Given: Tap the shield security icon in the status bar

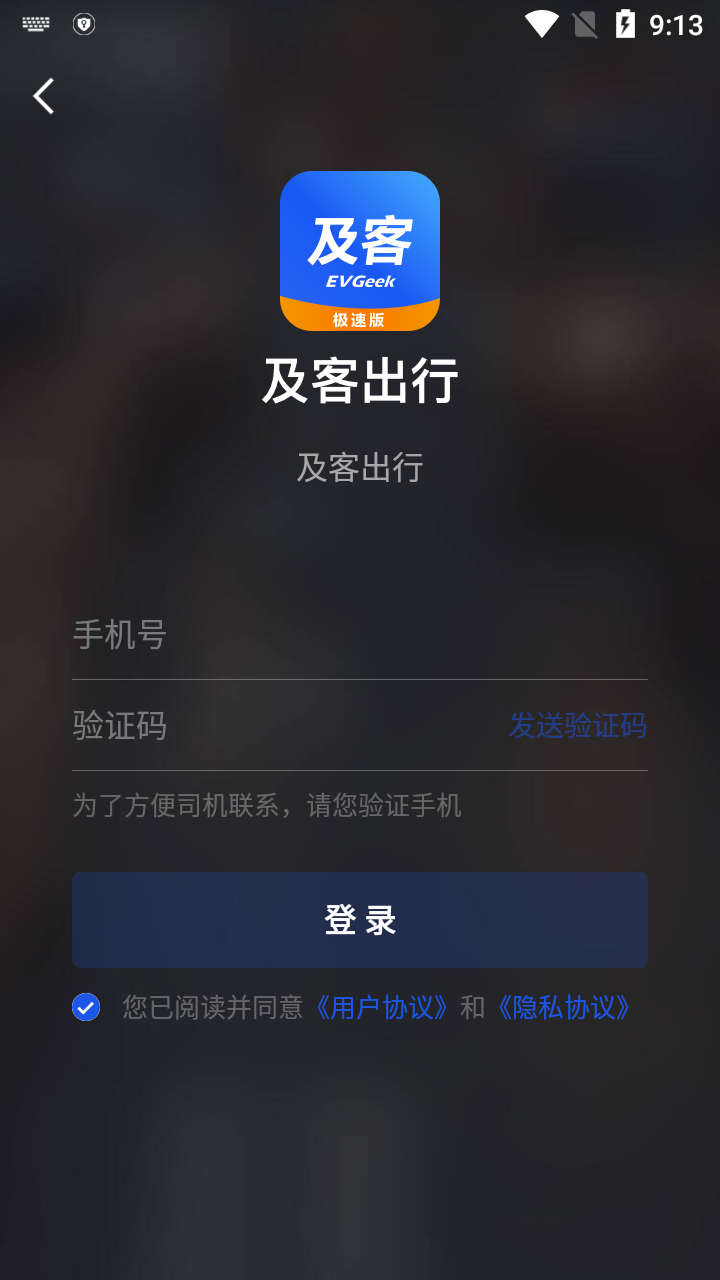Looking at the screenshot, I should 84,22.
